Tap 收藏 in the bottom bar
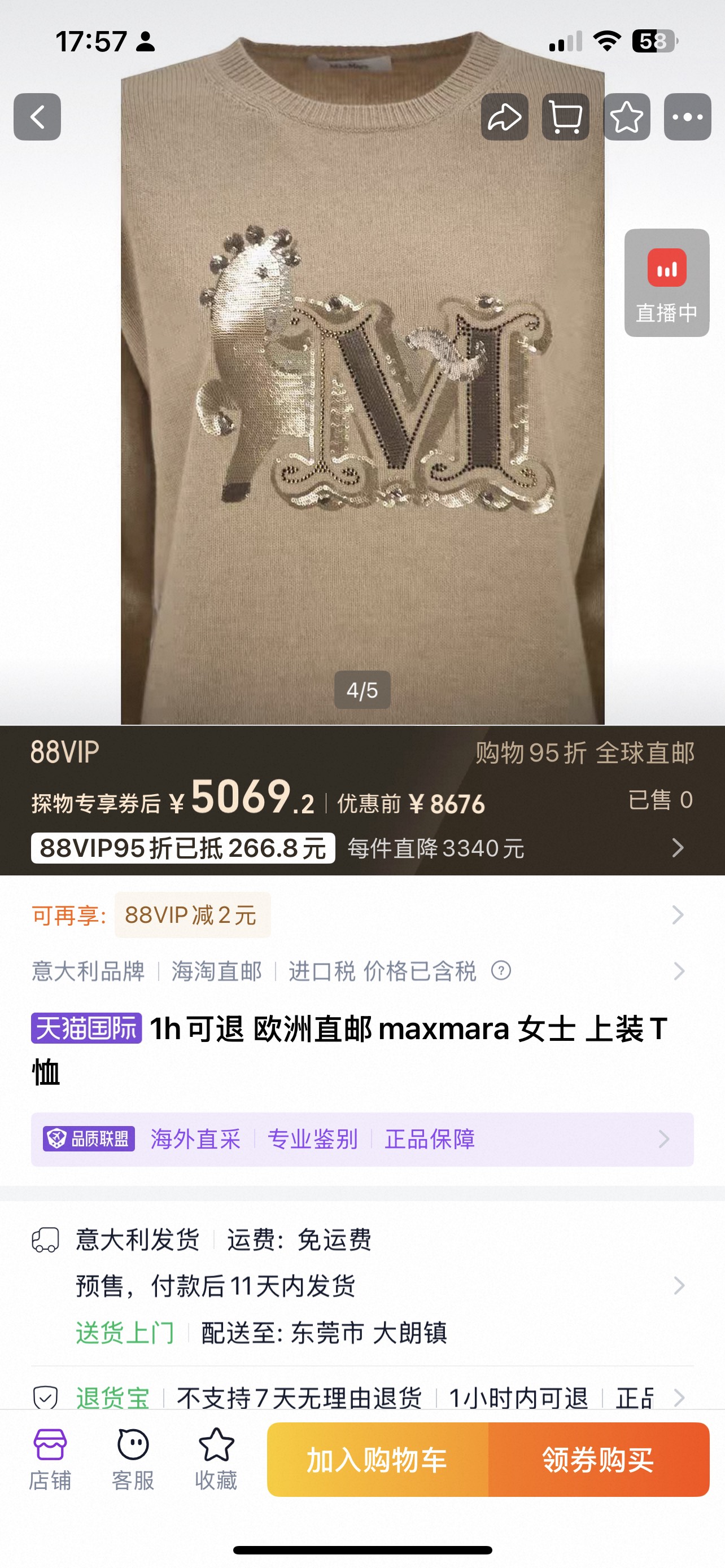This screenshot has width=725, height=1568. coord(216,1460)
